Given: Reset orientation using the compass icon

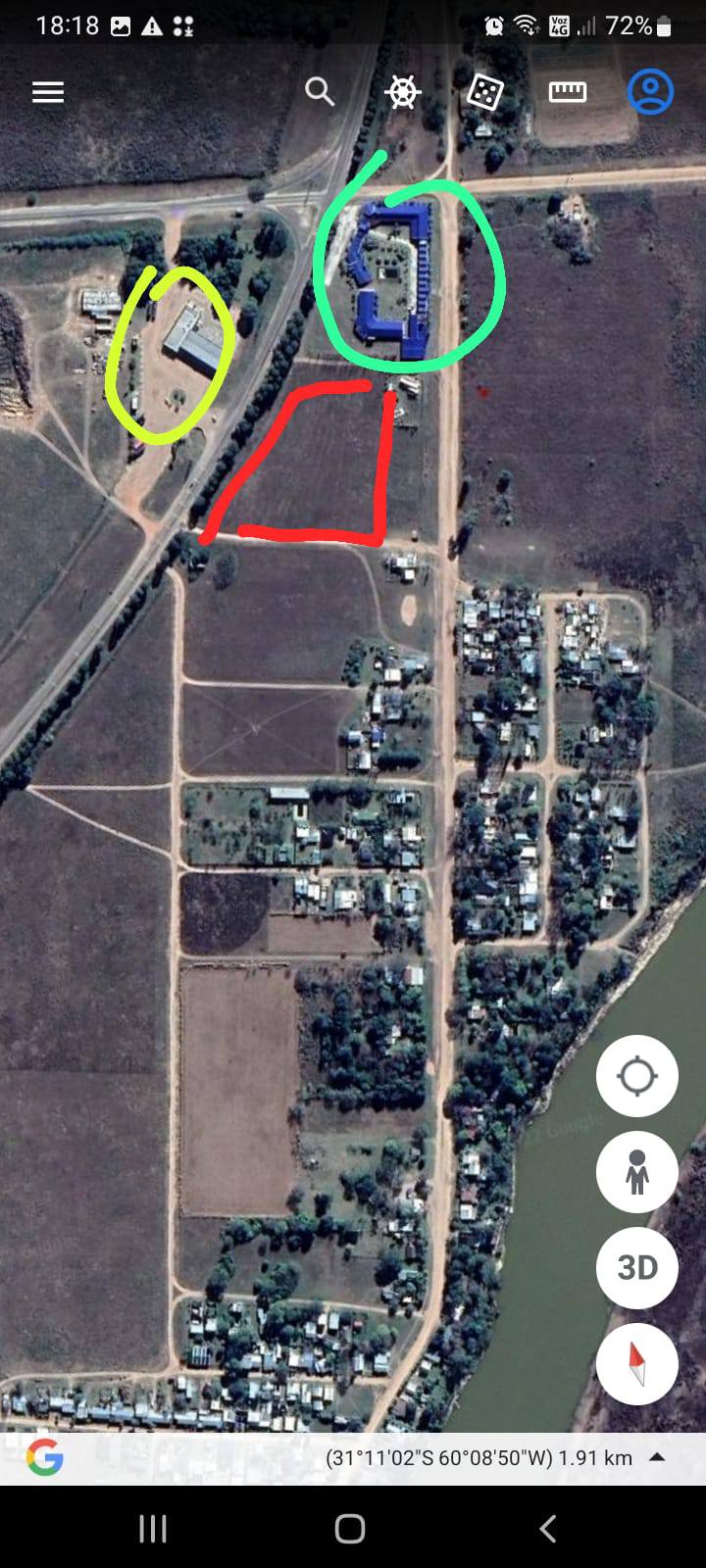Looking at the screenshot, I should 636,1363.
